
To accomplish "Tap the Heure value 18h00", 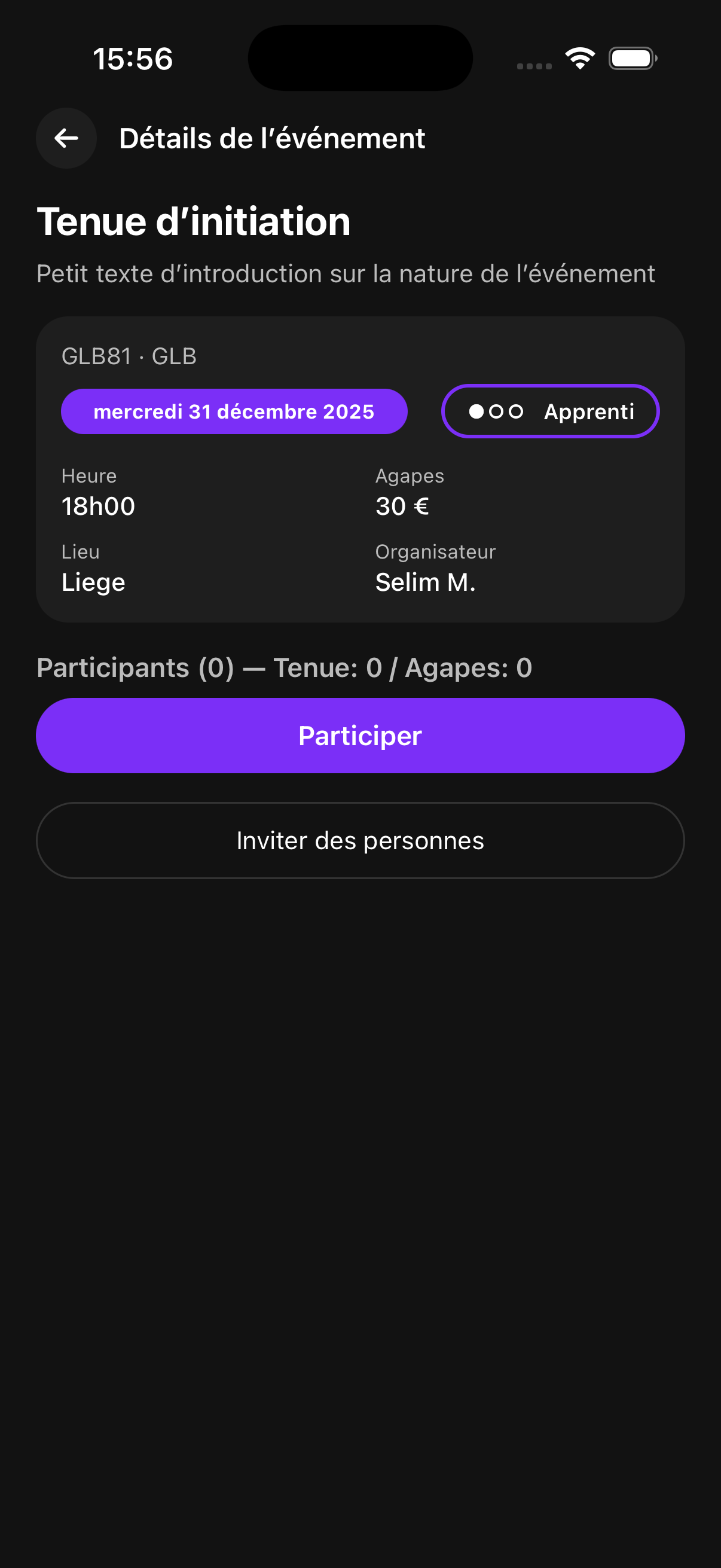I will coord(98,506).
